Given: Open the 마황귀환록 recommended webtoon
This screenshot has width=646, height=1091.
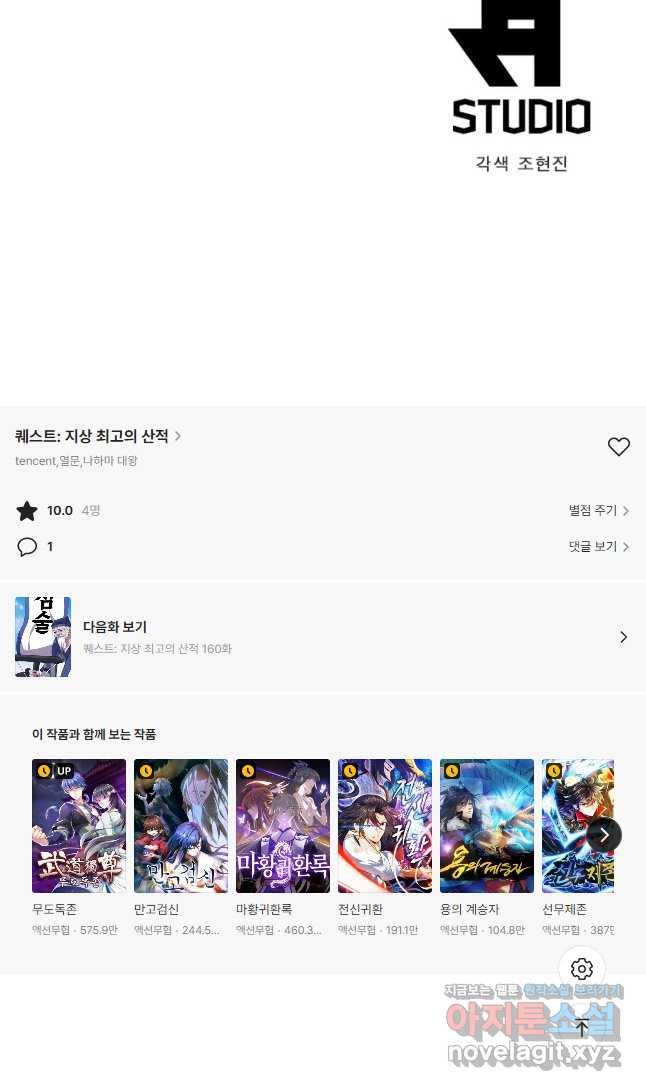Looking at the screenshot, I should [283, 826].
